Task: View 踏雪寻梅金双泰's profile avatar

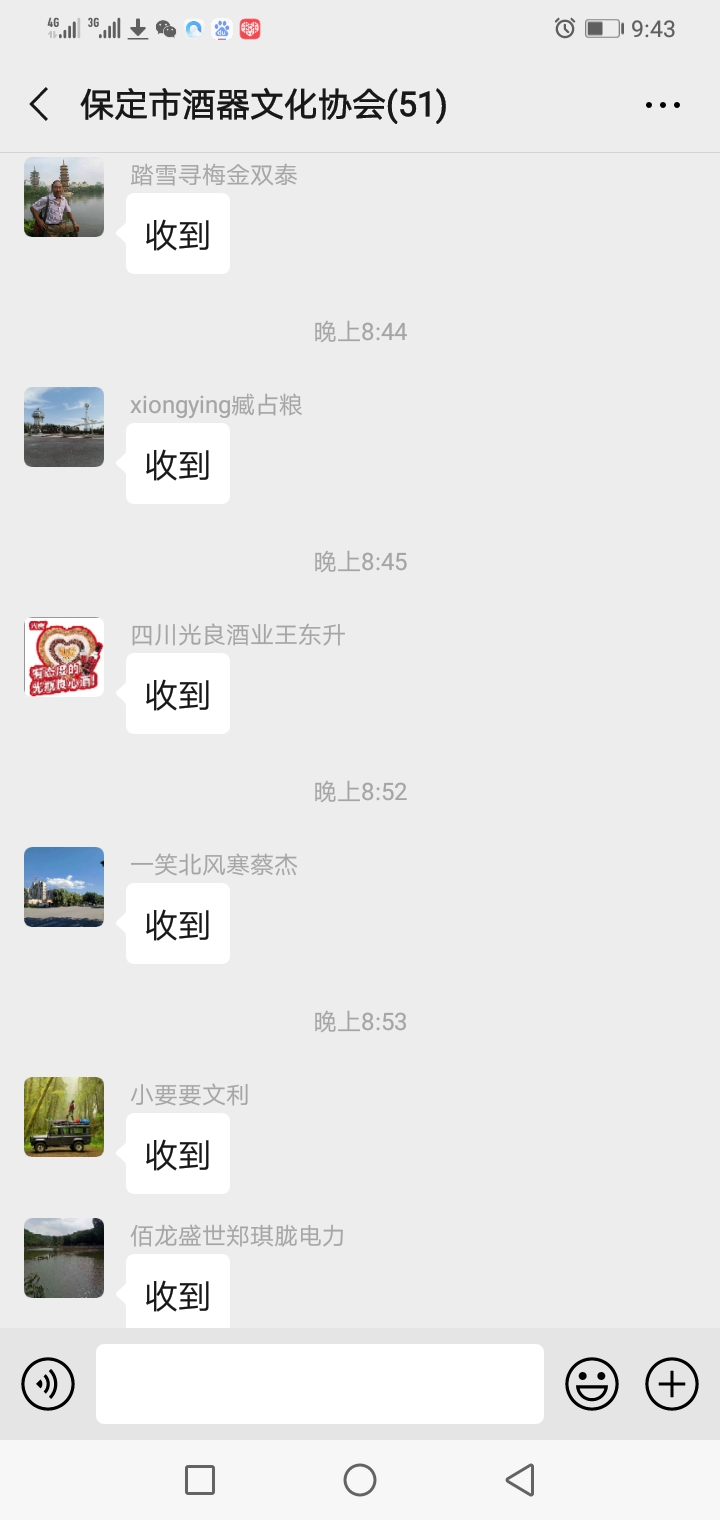Action: pyautogui.click(x=64, y=197)
